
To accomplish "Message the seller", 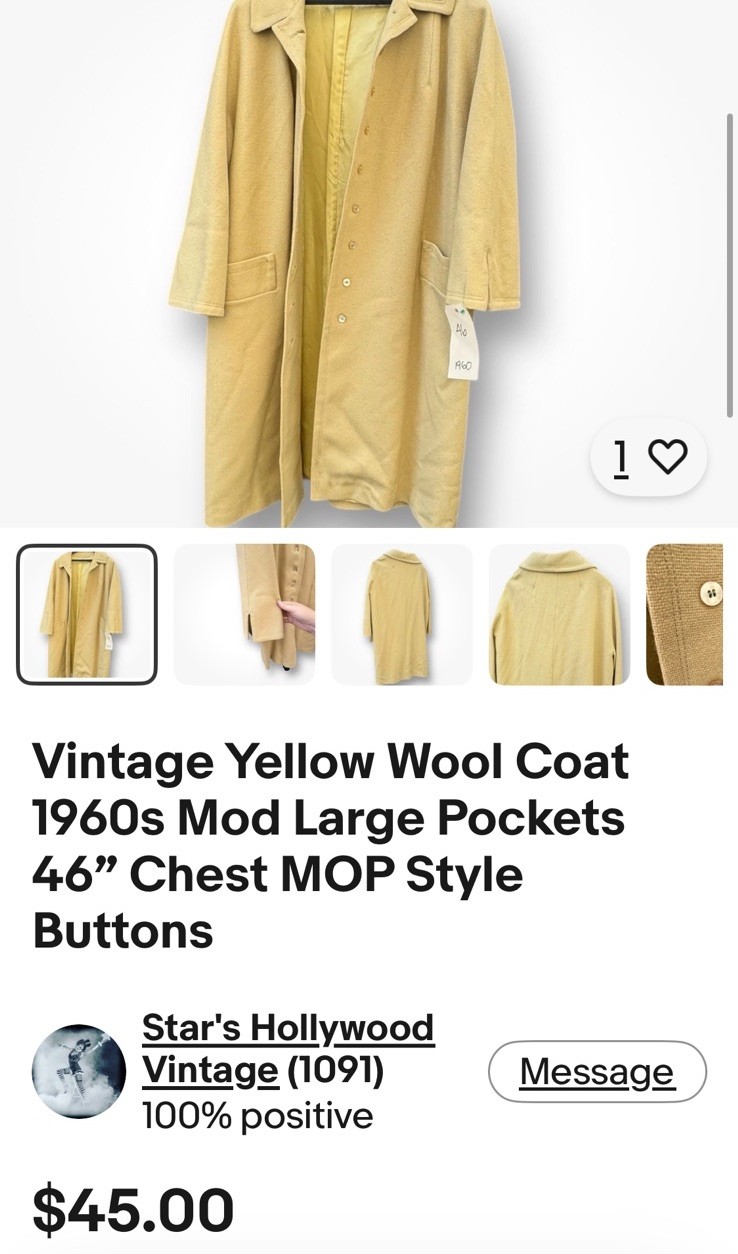I will click(597, 1071).
